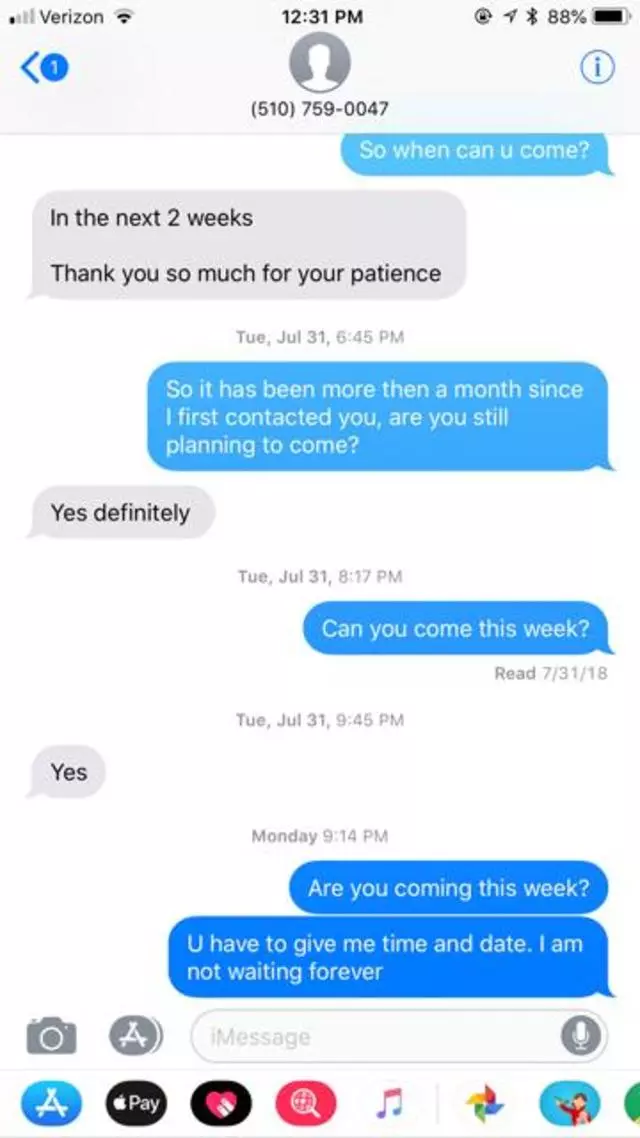Open contact avatar for (510) 759-0047

coord(319,62)
